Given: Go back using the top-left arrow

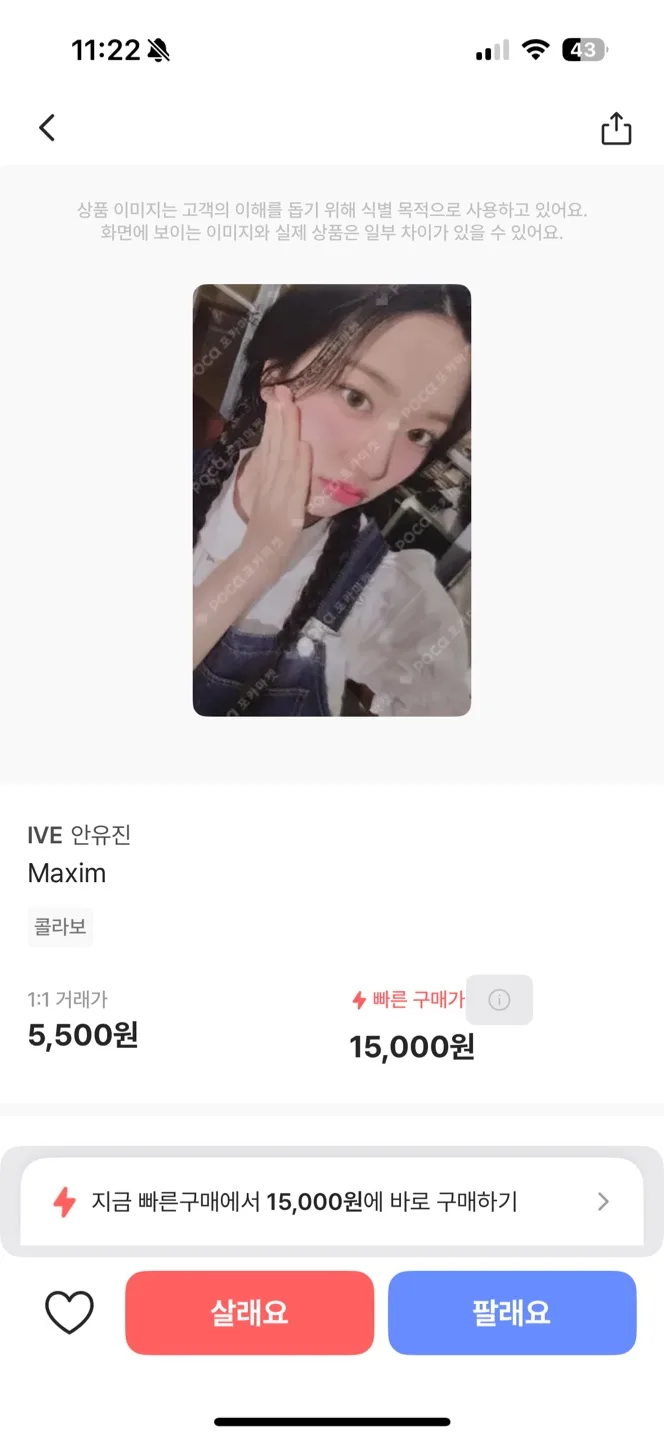Looking at the screenshot, I should [46, 128].
